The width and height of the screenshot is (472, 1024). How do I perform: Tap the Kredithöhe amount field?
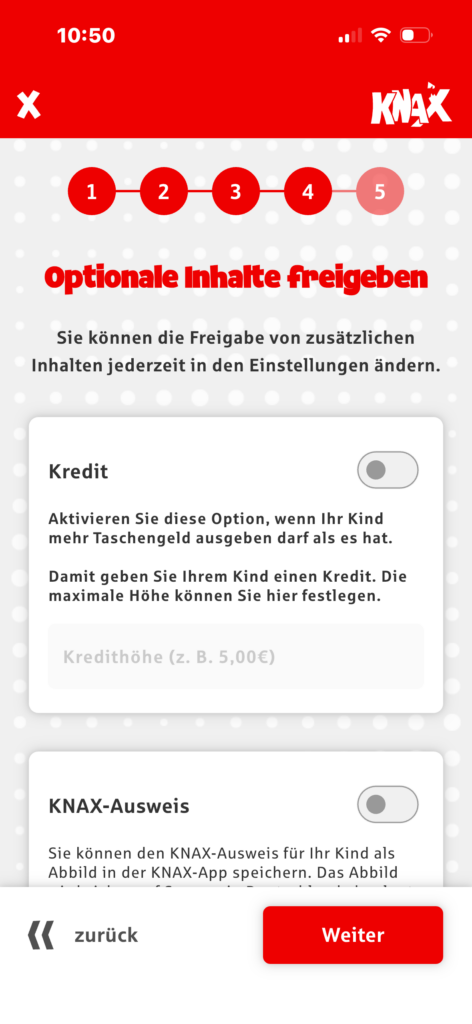(236, 656)
